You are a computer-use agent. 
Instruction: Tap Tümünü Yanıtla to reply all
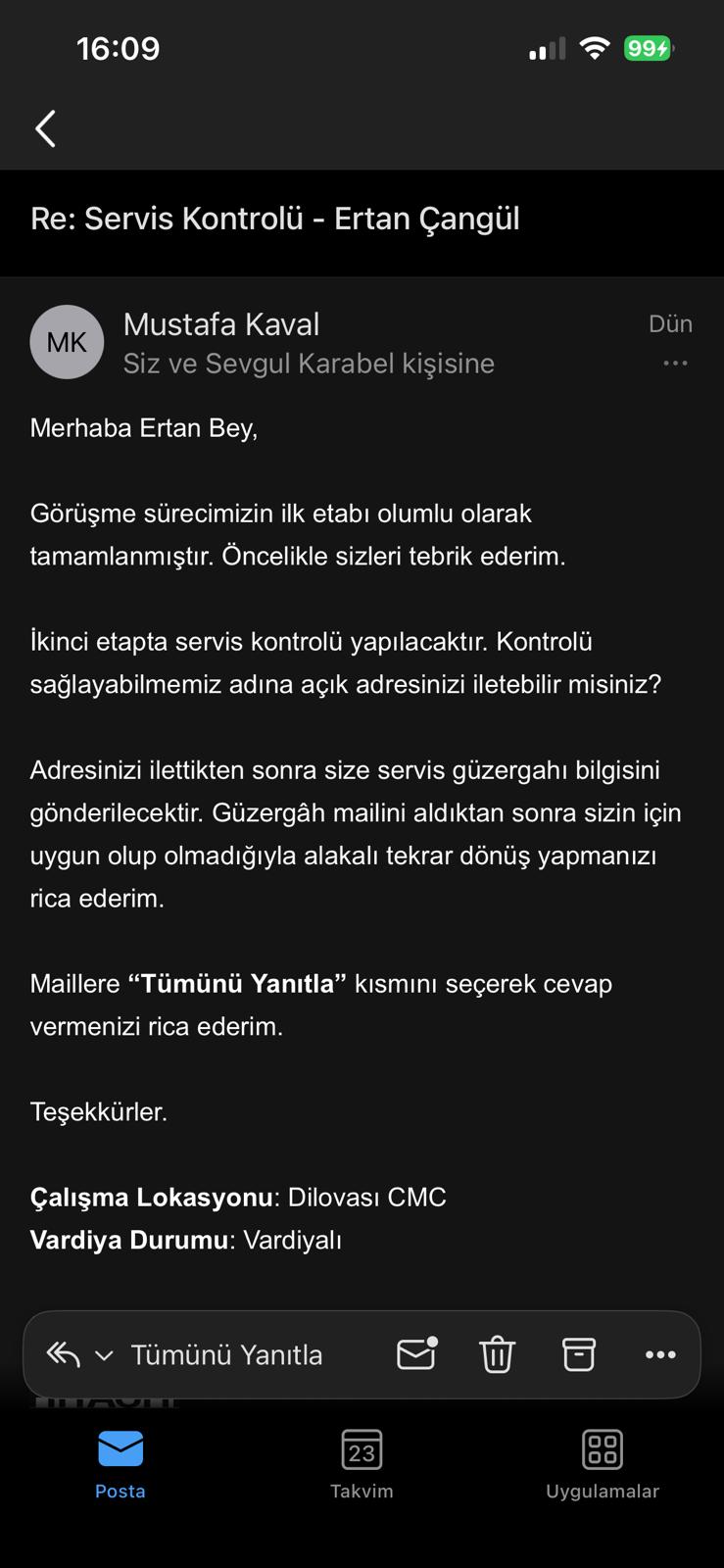pos(226,1354)
